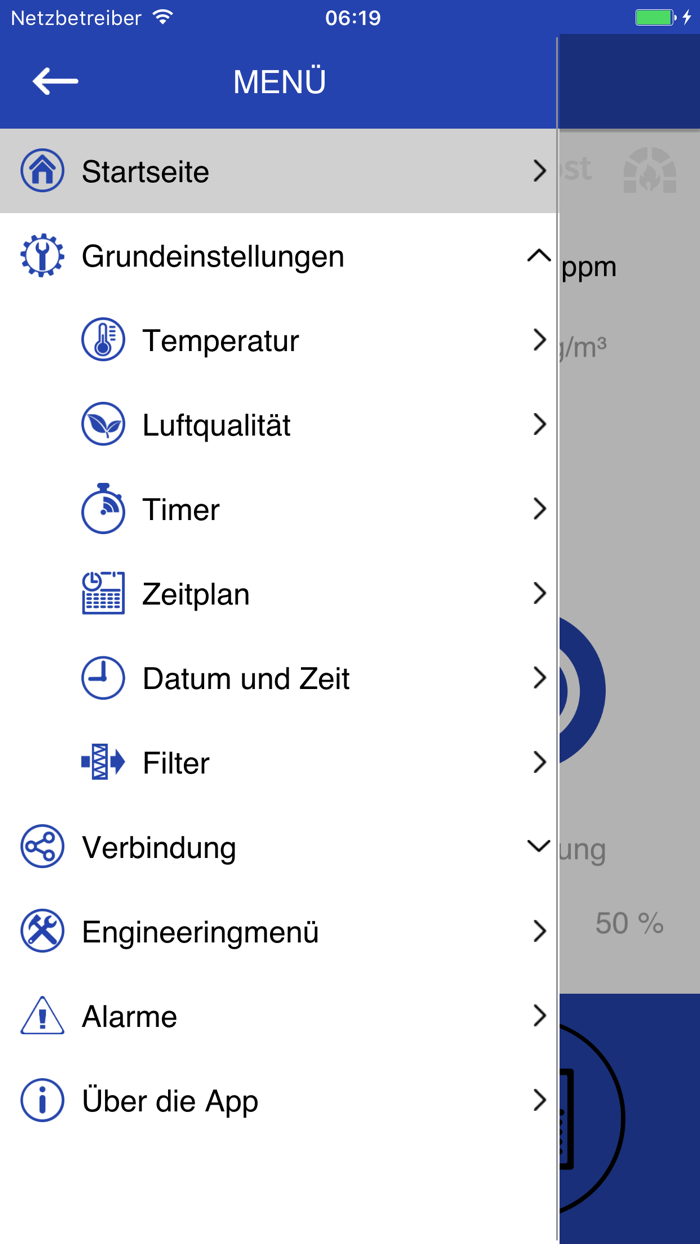The height and width of the screenshot is (1244, 700).
Task: Open the Engineeringmenü
Action: [x=278, y=932]
